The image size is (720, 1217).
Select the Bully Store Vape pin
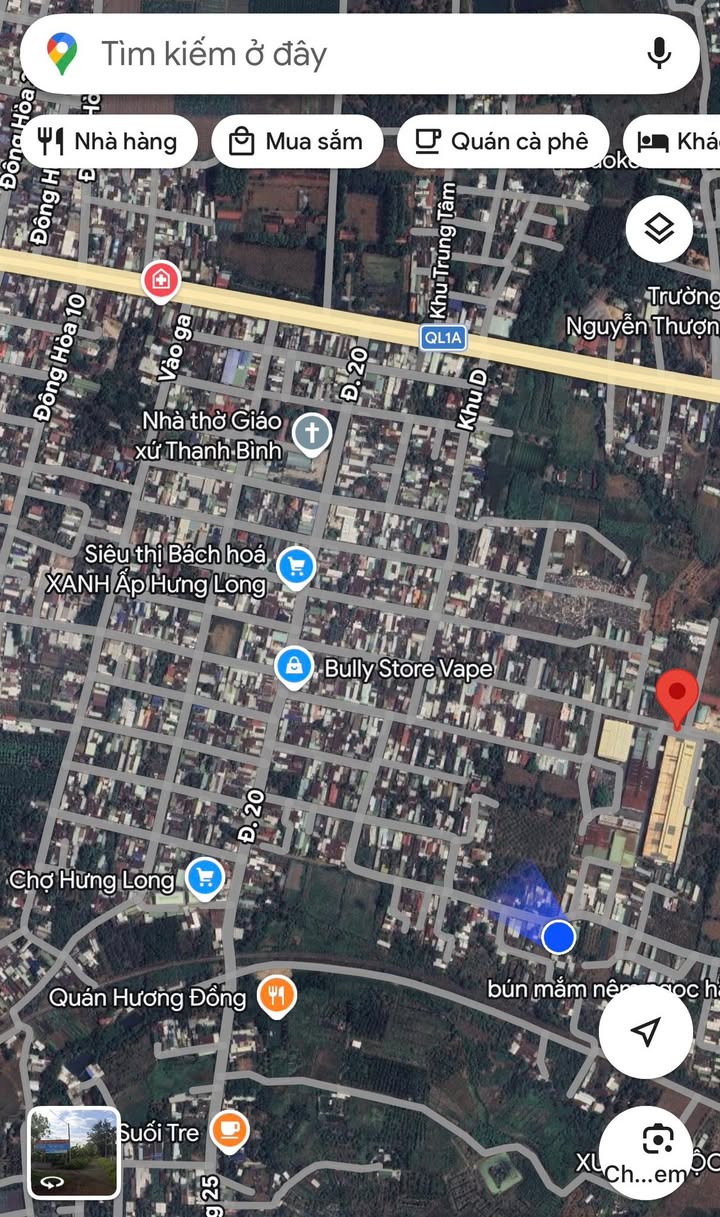point(294,666)
